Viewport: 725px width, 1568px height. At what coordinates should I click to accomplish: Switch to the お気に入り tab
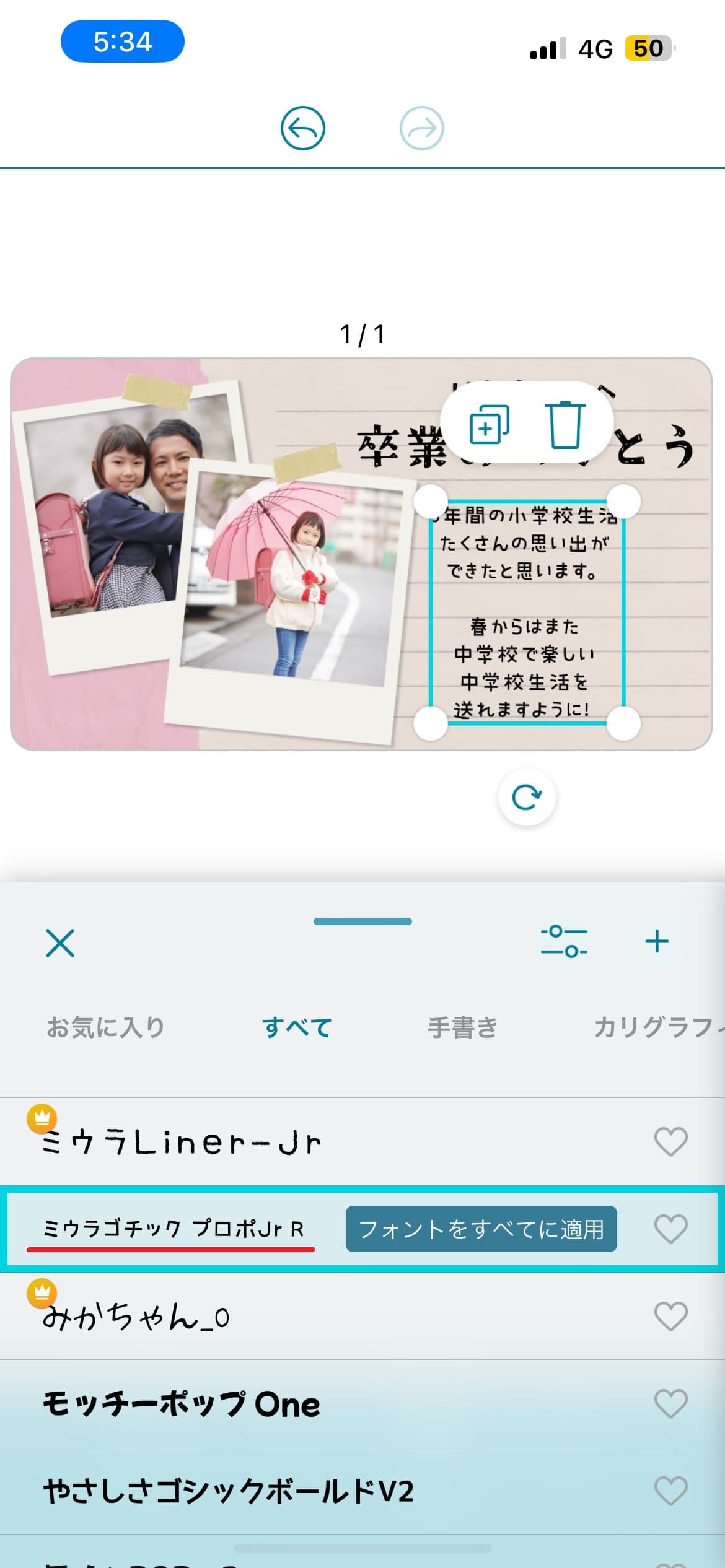click(x=105, y=1027)
